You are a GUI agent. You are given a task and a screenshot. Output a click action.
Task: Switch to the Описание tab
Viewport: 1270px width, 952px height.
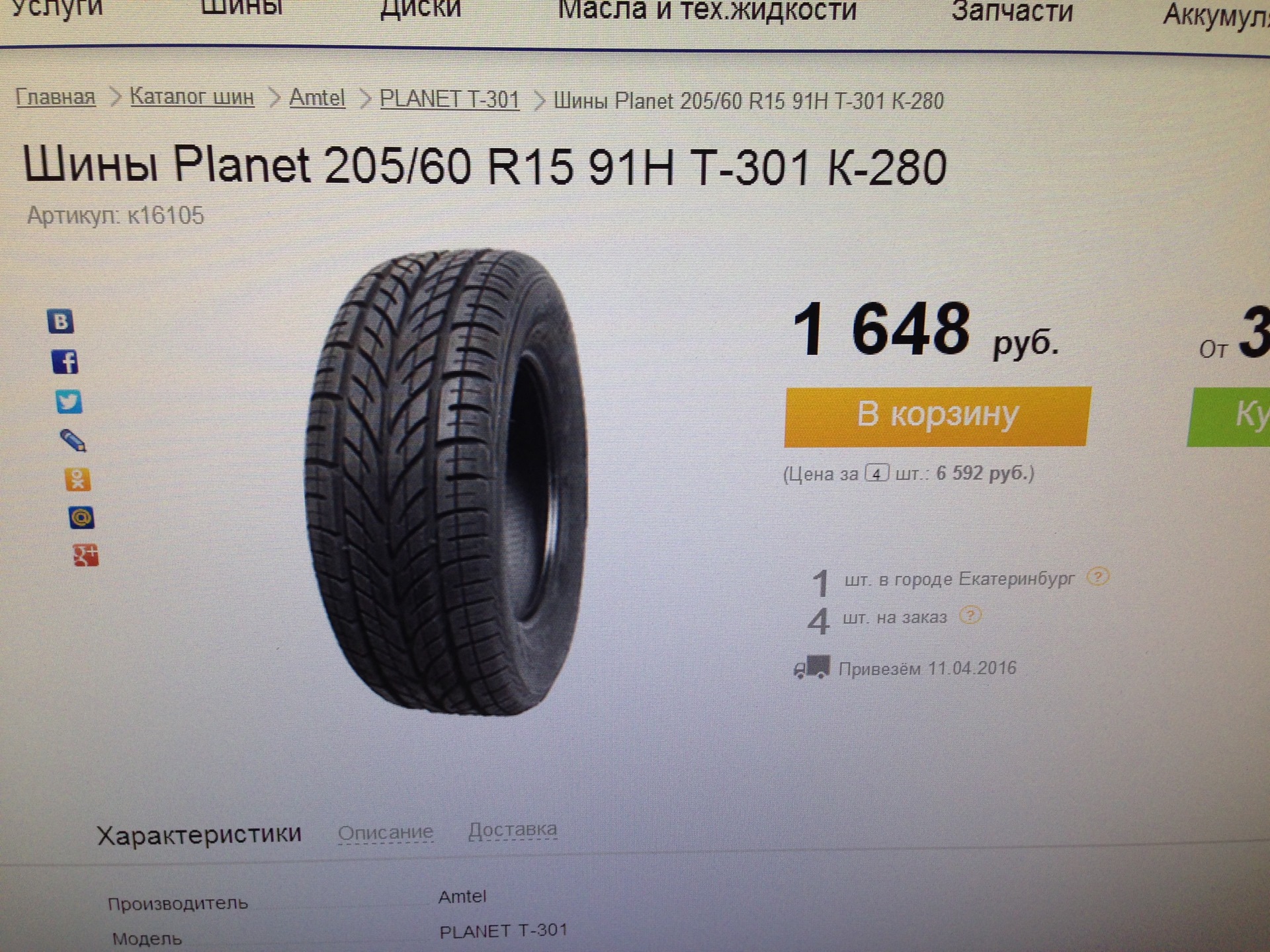[x=386, y=832]
